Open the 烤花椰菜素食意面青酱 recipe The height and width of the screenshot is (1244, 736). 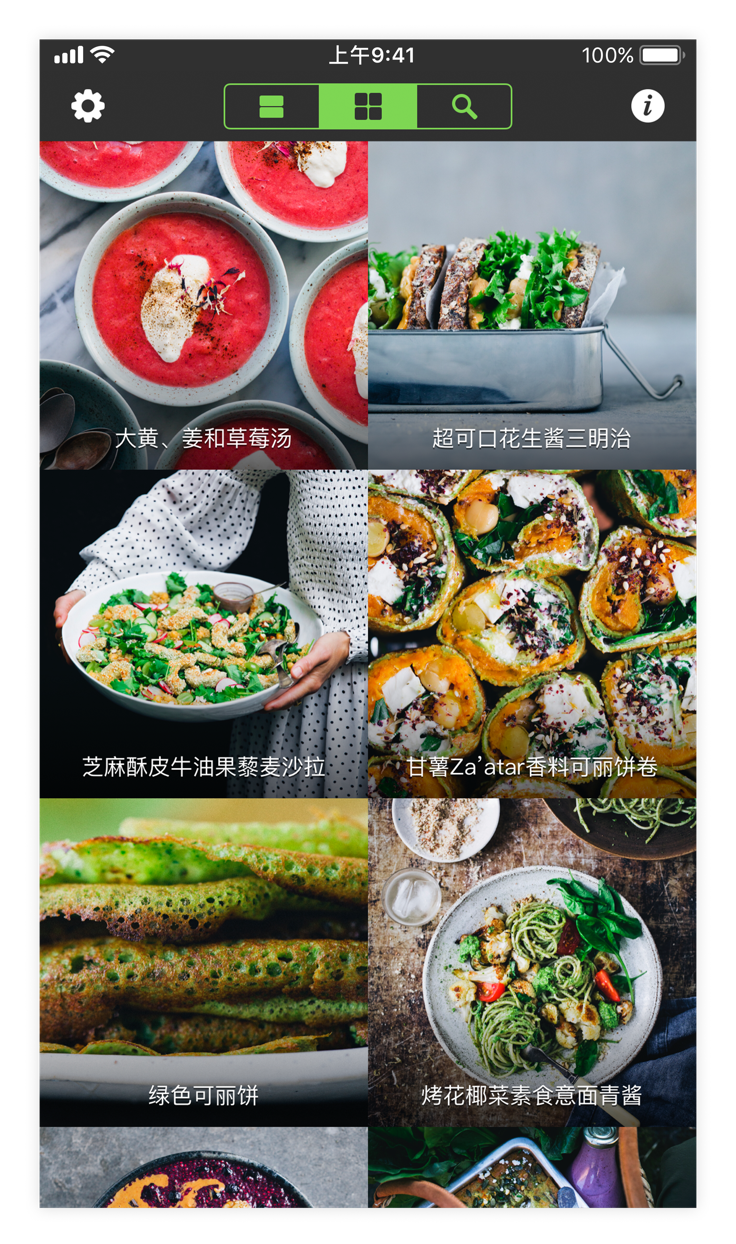[x=532, y=961]
